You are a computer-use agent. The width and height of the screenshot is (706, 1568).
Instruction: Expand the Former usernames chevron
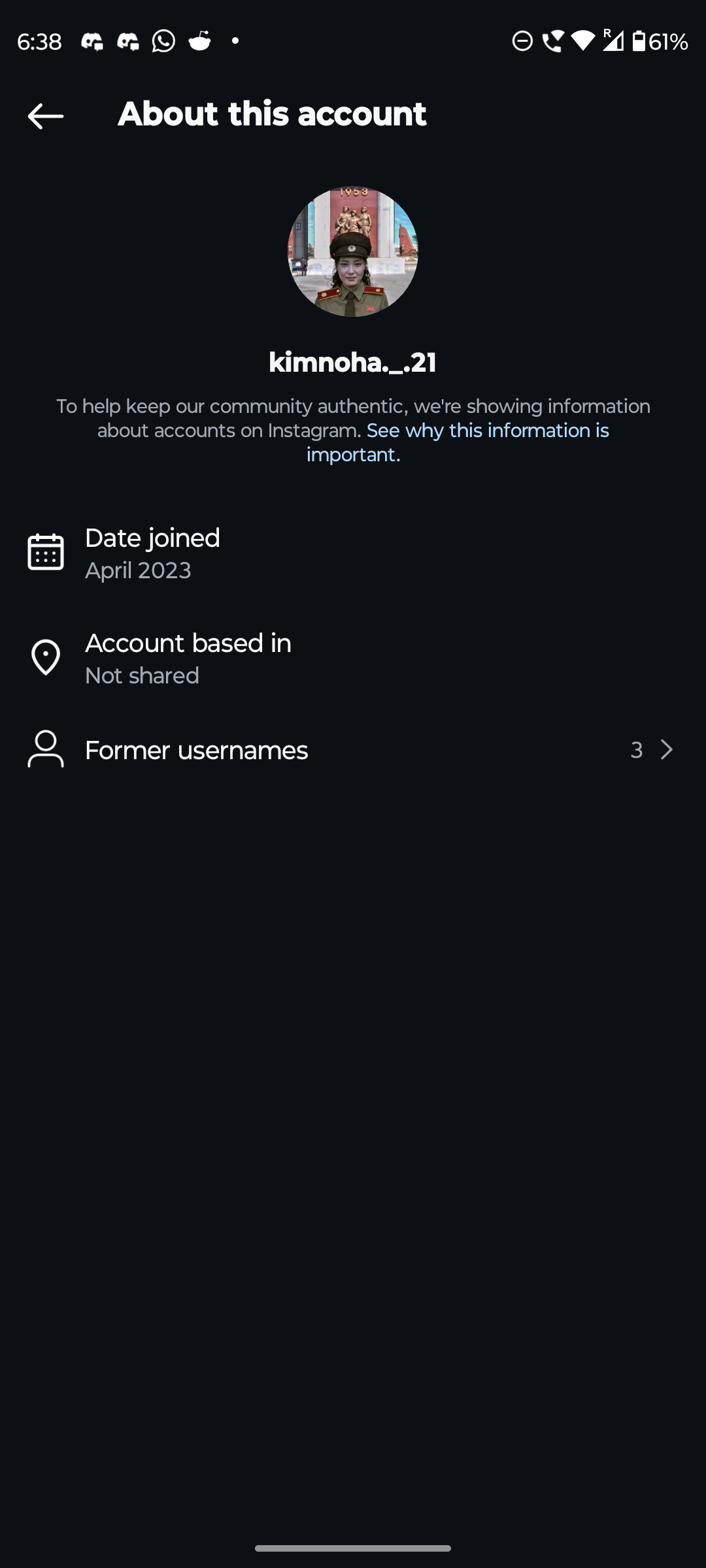pyautogui.click(x=665, y=750)
